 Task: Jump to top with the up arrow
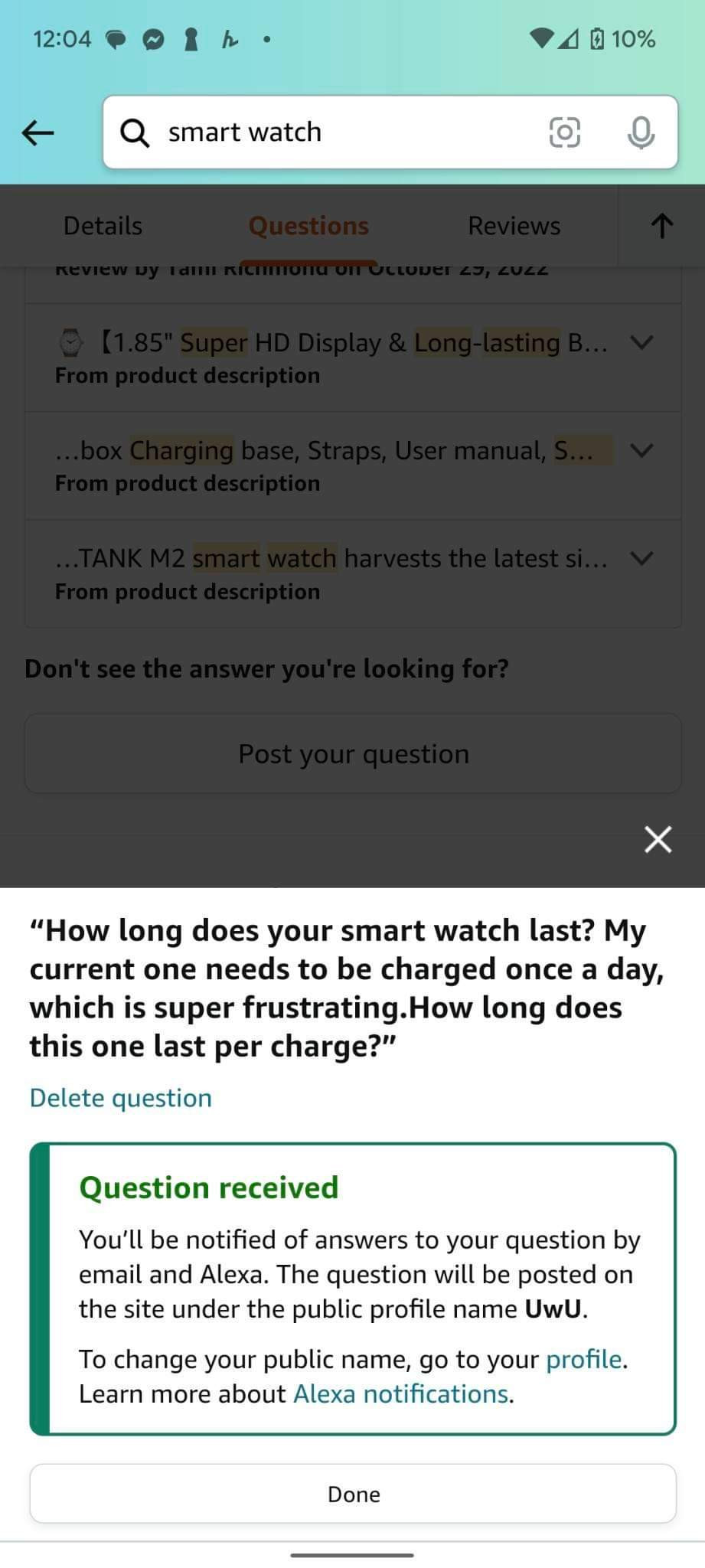(661, 226)
